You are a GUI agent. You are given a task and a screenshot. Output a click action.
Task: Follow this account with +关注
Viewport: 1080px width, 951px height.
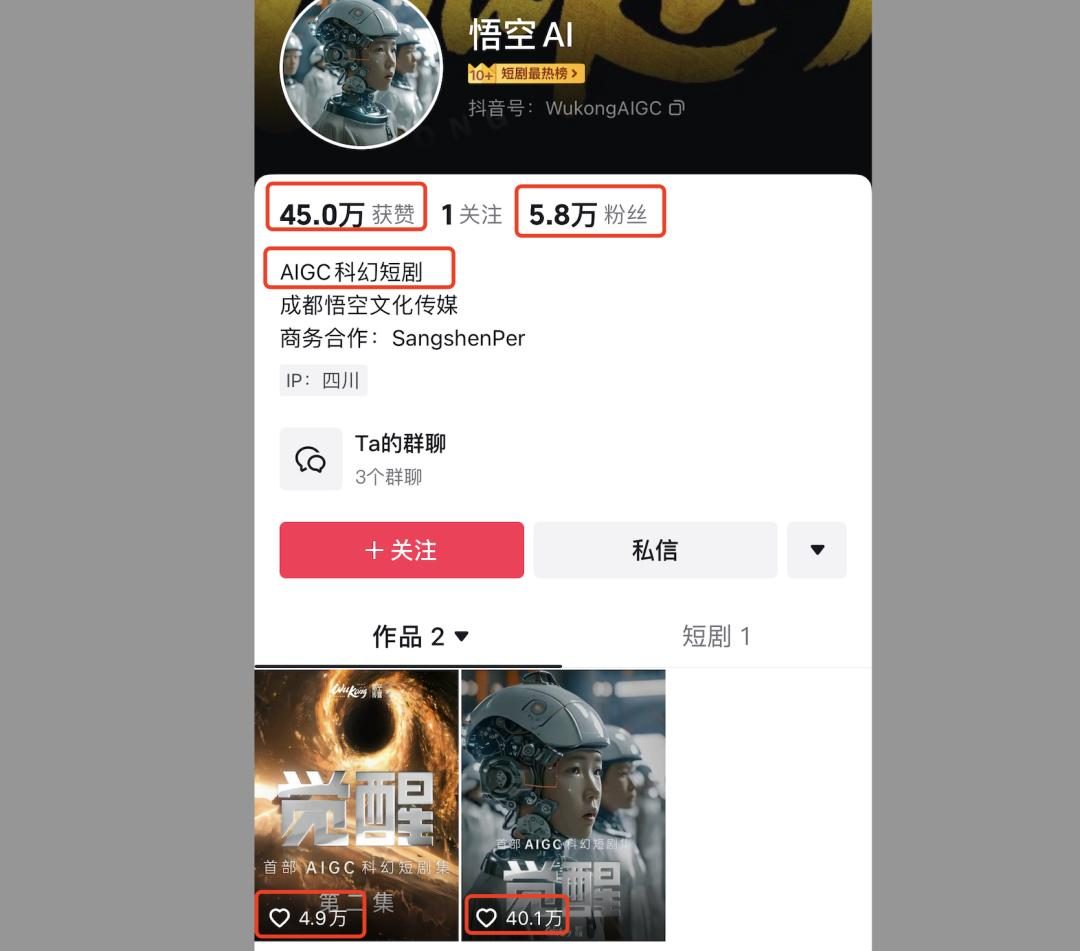(401, 550)
